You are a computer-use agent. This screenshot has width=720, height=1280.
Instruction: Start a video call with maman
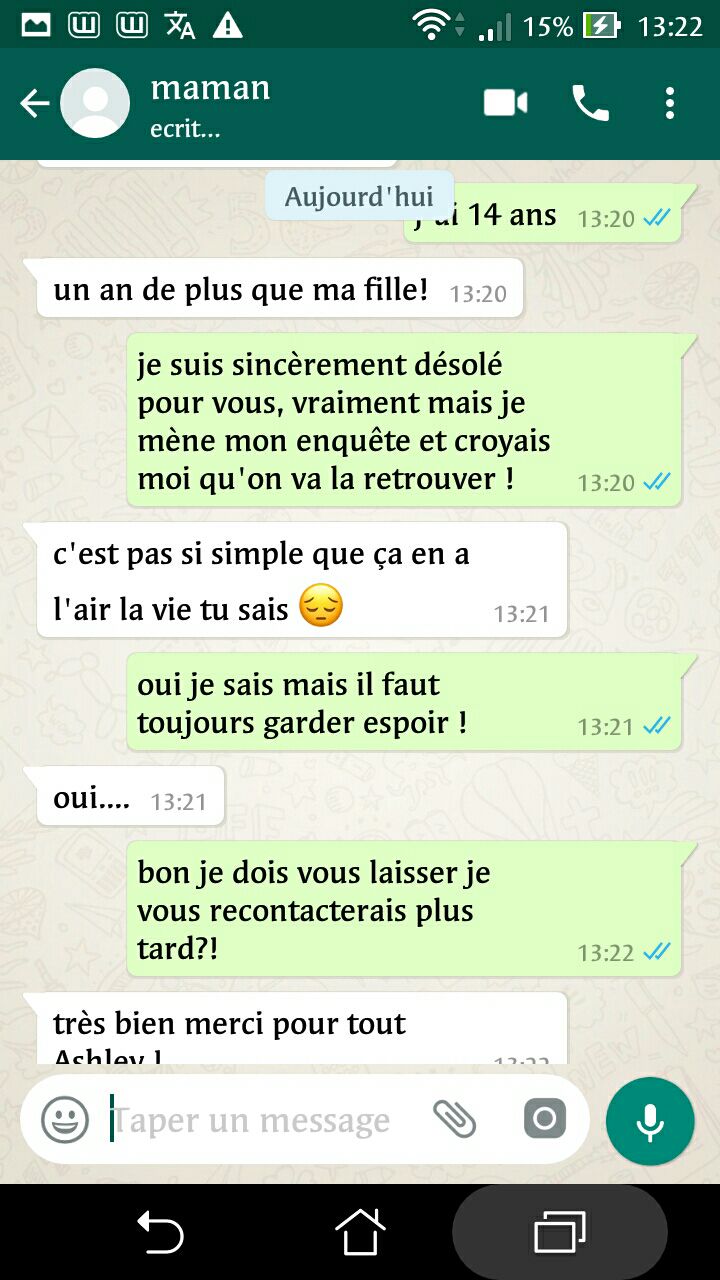(x=506, y=103)
